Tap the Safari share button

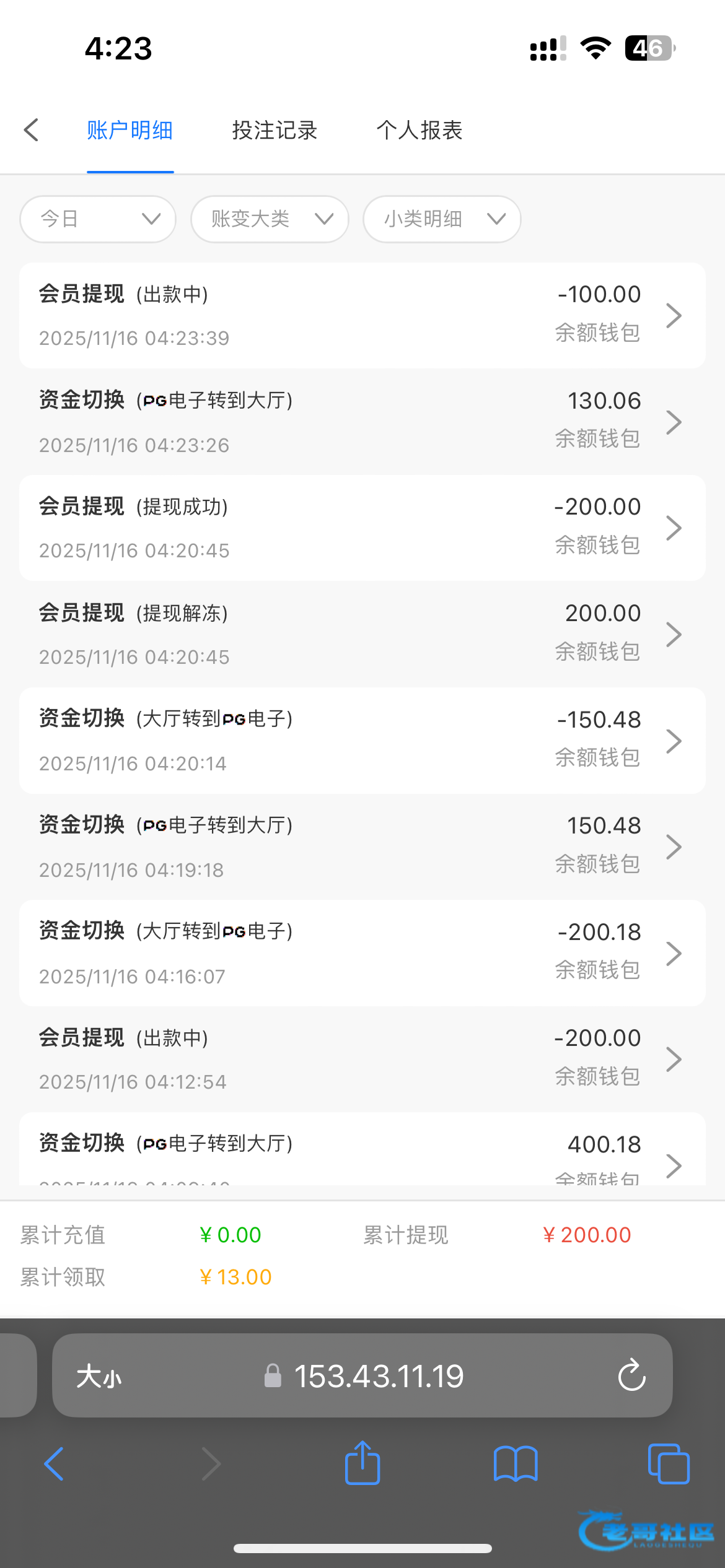[x=362, y=1463]
